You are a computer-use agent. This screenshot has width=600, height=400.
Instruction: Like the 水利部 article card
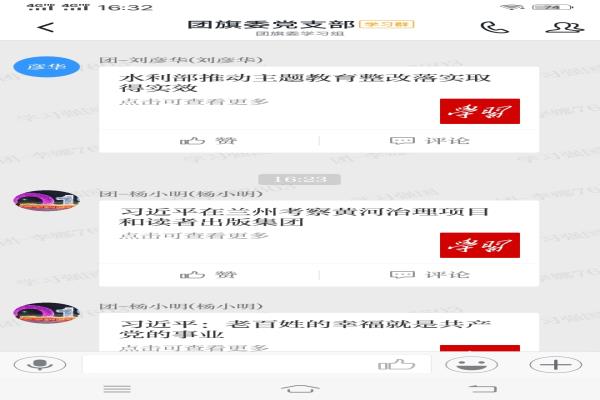[x=208, y=140]
